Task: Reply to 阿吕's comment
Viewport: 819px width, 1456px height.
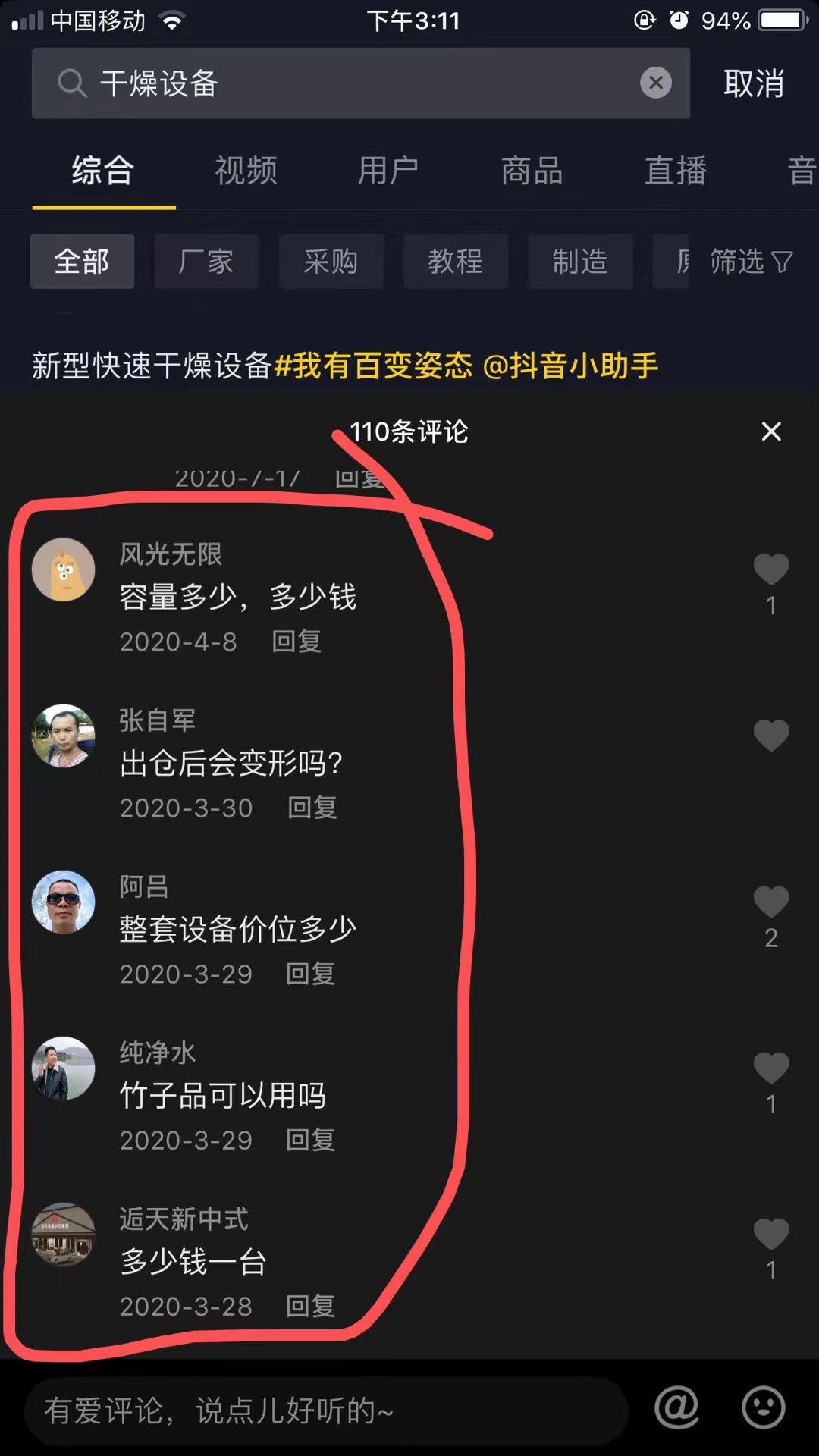Action: (x=310, y=974)
